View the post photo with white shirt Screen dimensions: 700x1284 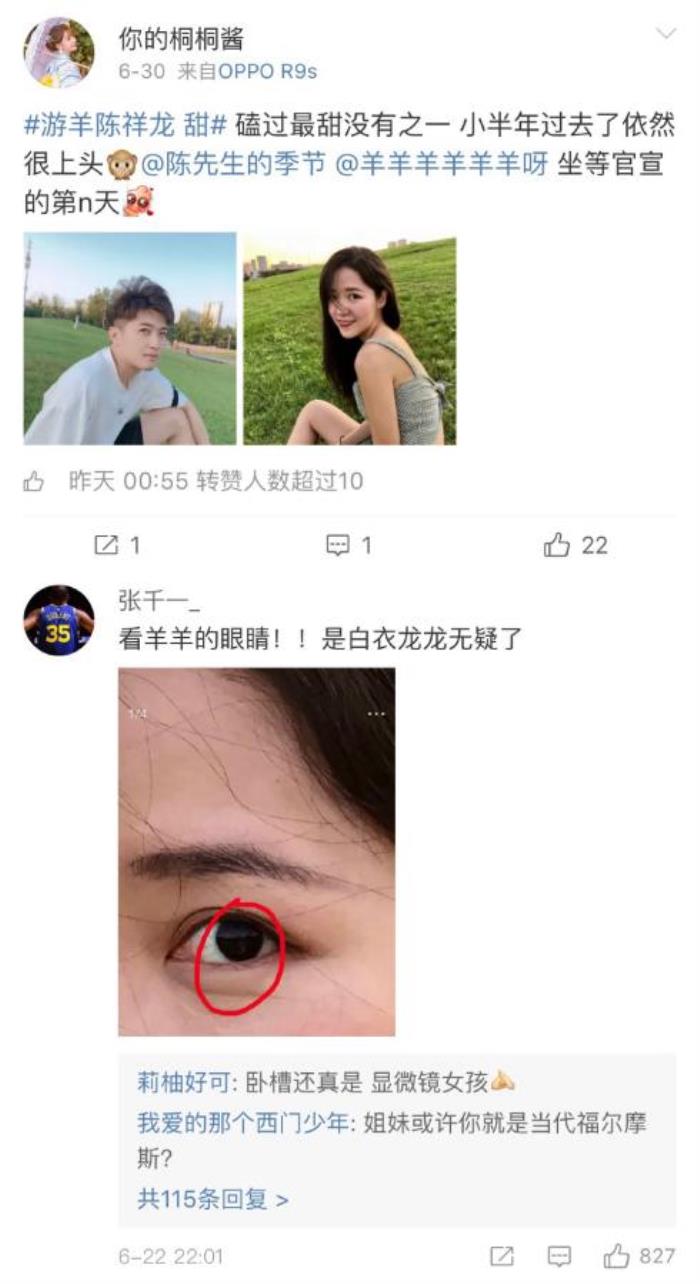tap(130, 339)
